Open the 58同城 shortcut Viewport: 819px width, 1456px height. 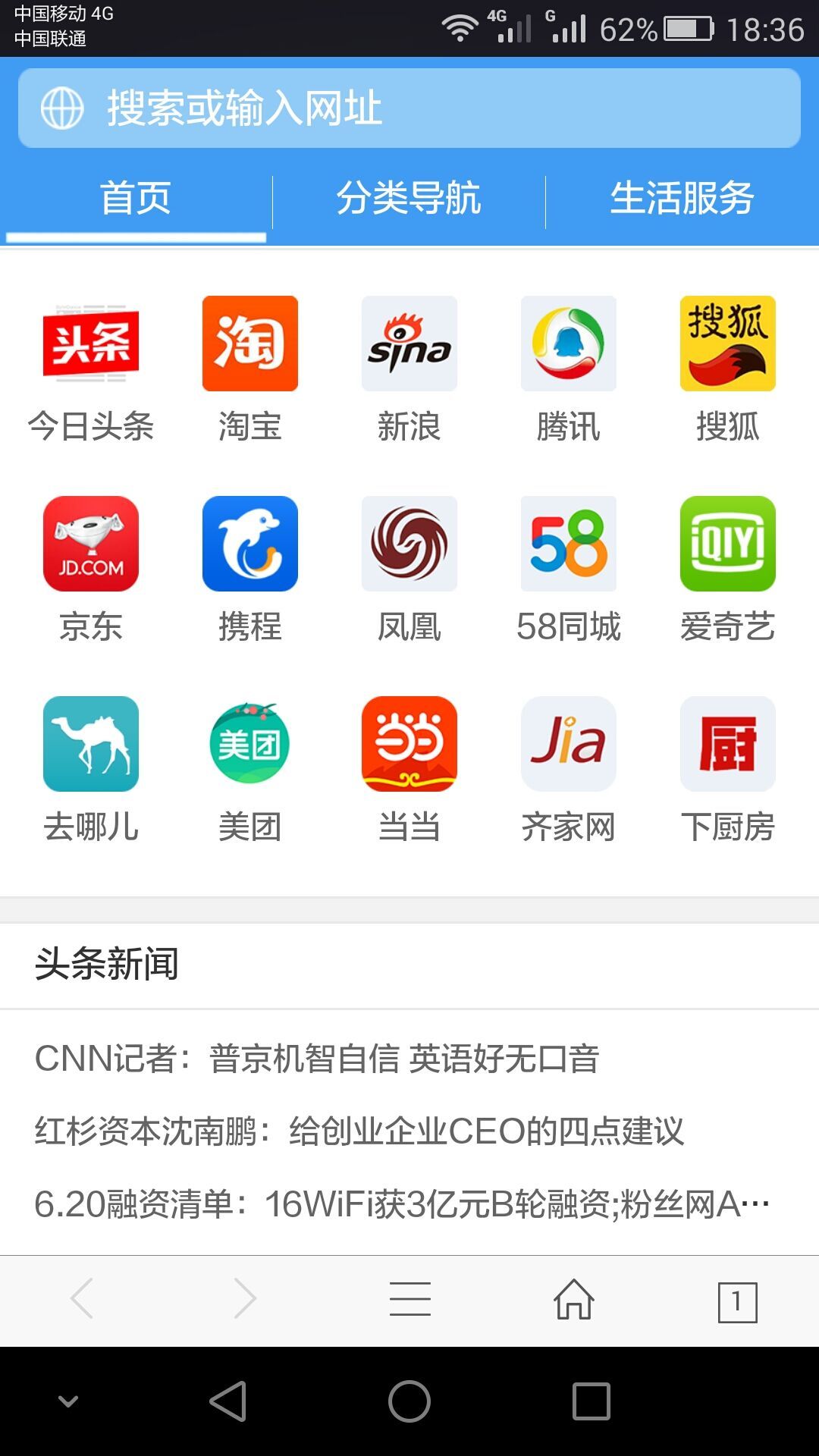569,569
